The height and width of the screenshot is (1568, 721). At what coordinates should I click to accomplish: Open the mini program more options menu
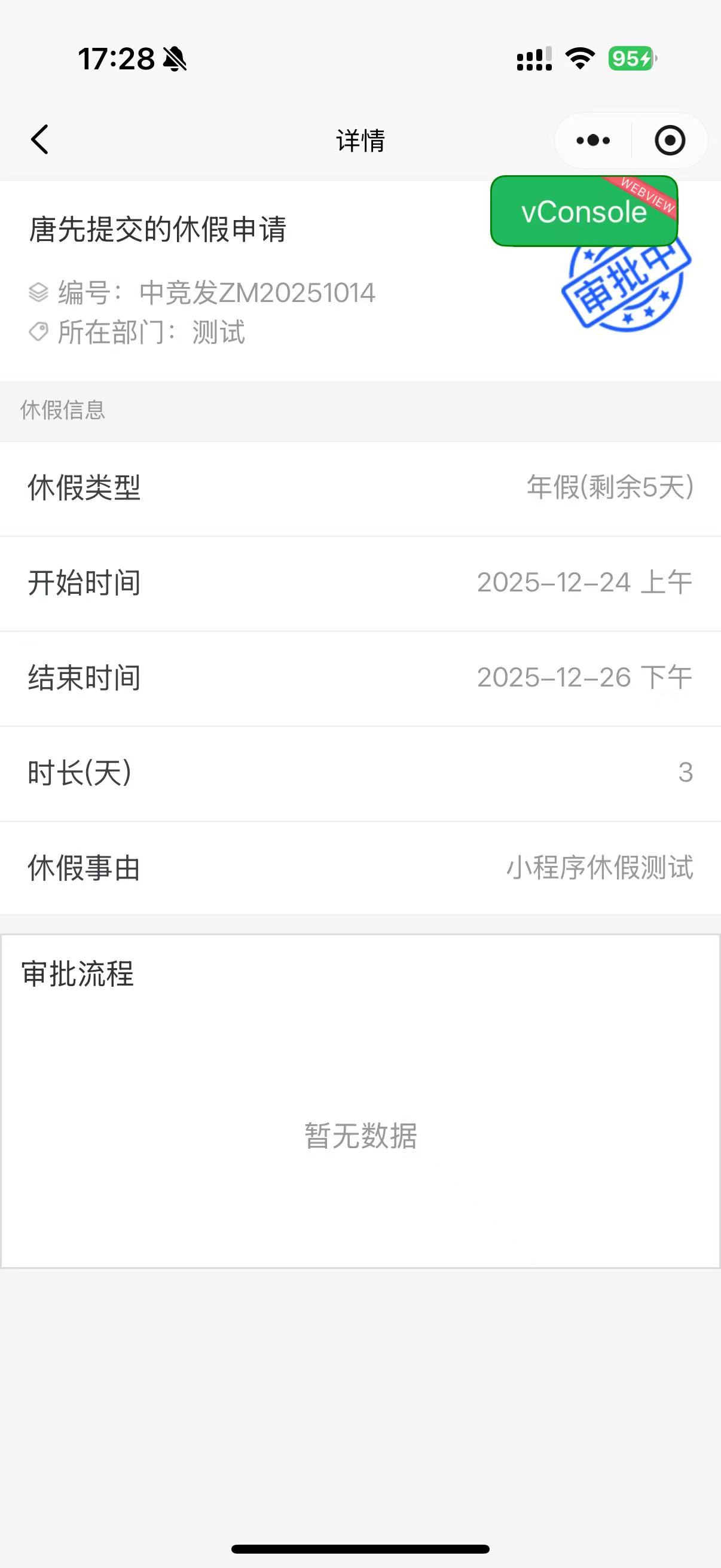(592, 141)
